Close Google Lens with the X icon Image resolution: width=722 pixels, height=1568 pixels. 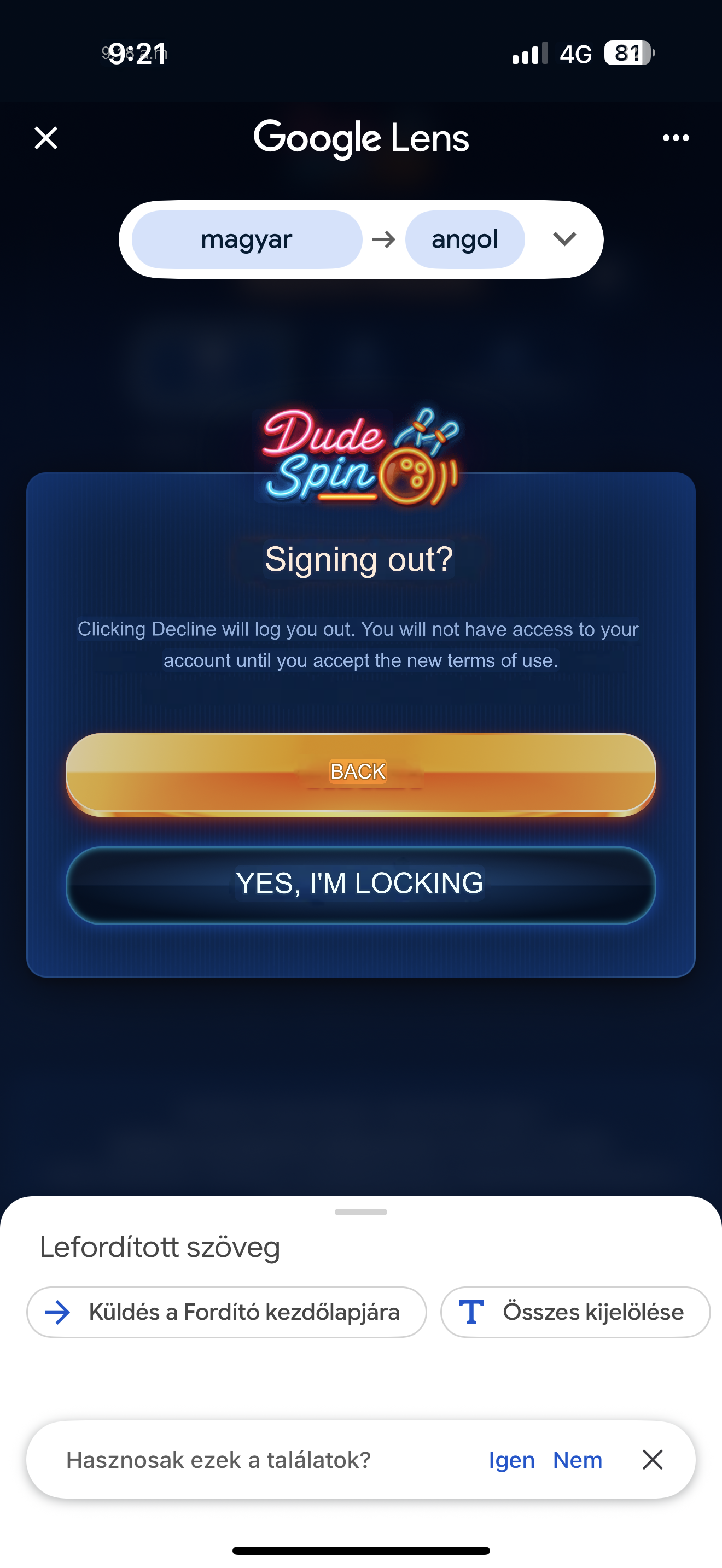[45, 138]
